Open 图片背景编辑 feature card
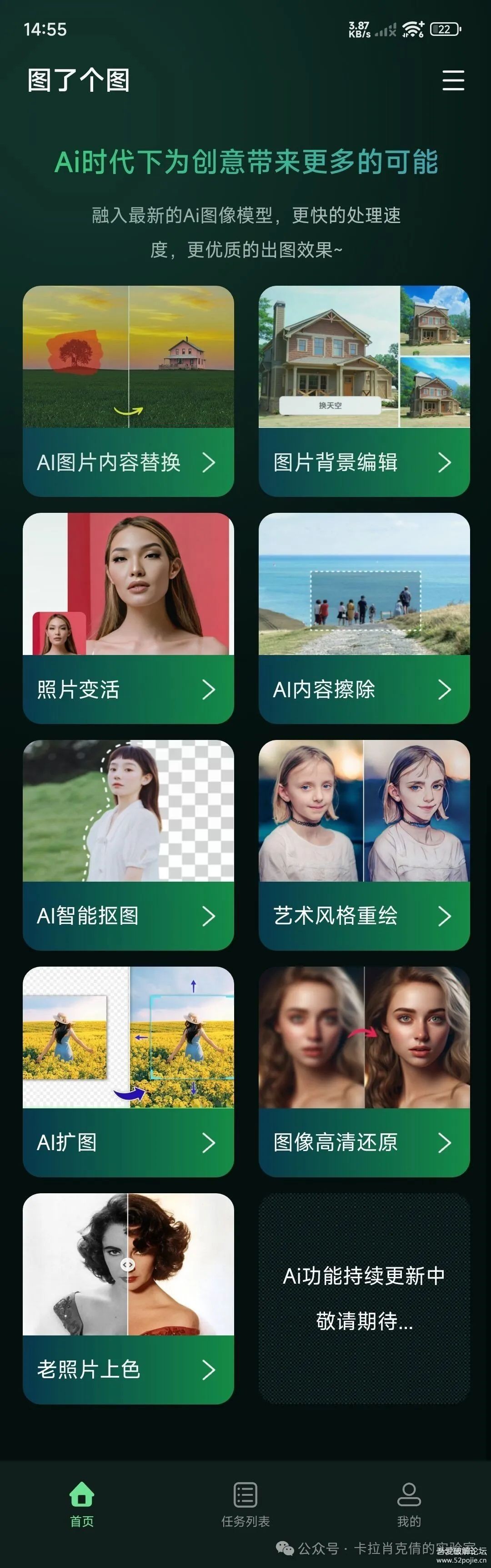The width and height of the screenshot is (491, 1568). point(364,392)
